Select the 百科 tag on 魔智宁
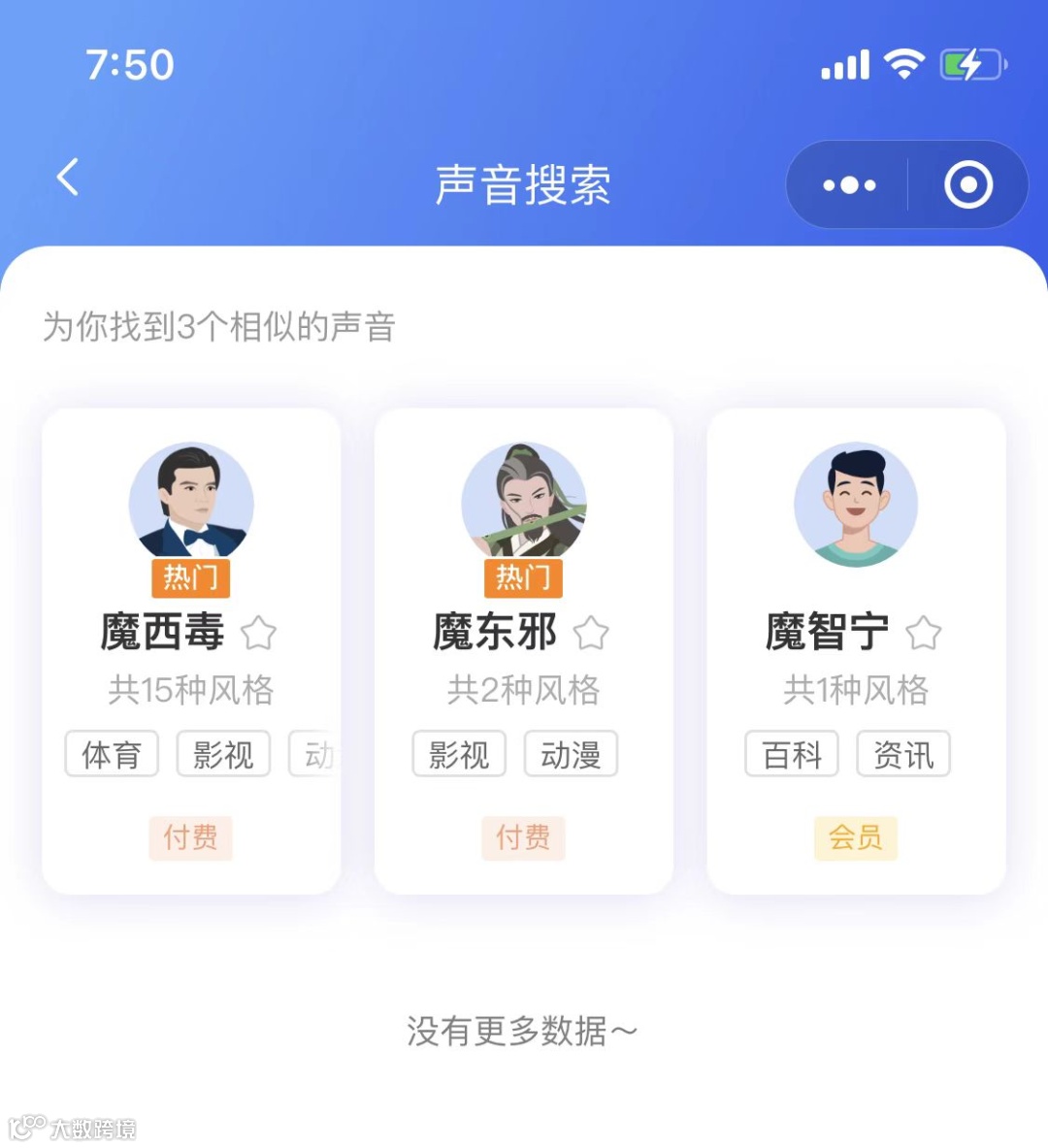 [791, 754]
